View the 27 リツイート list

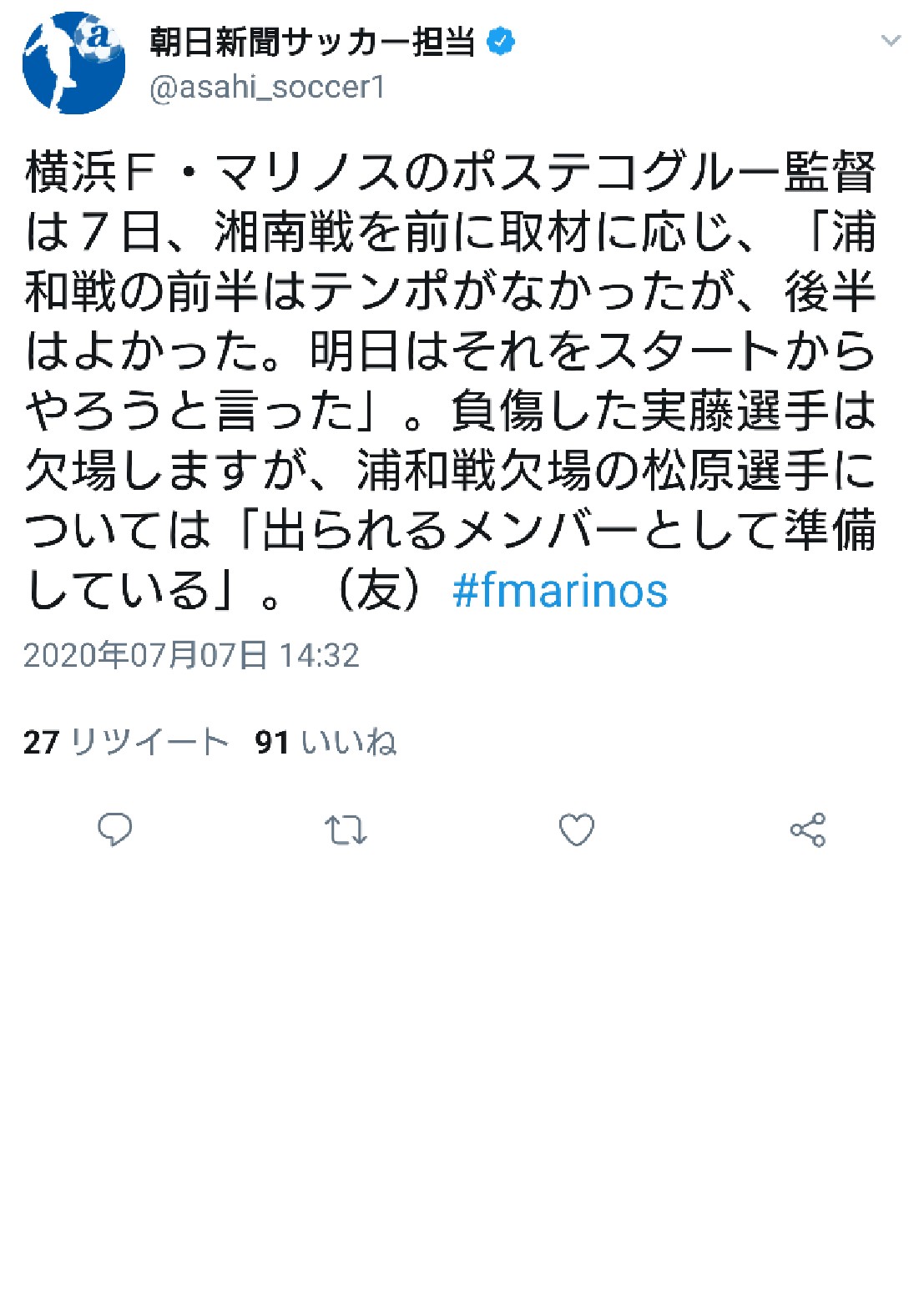click(x=125, y=741)
